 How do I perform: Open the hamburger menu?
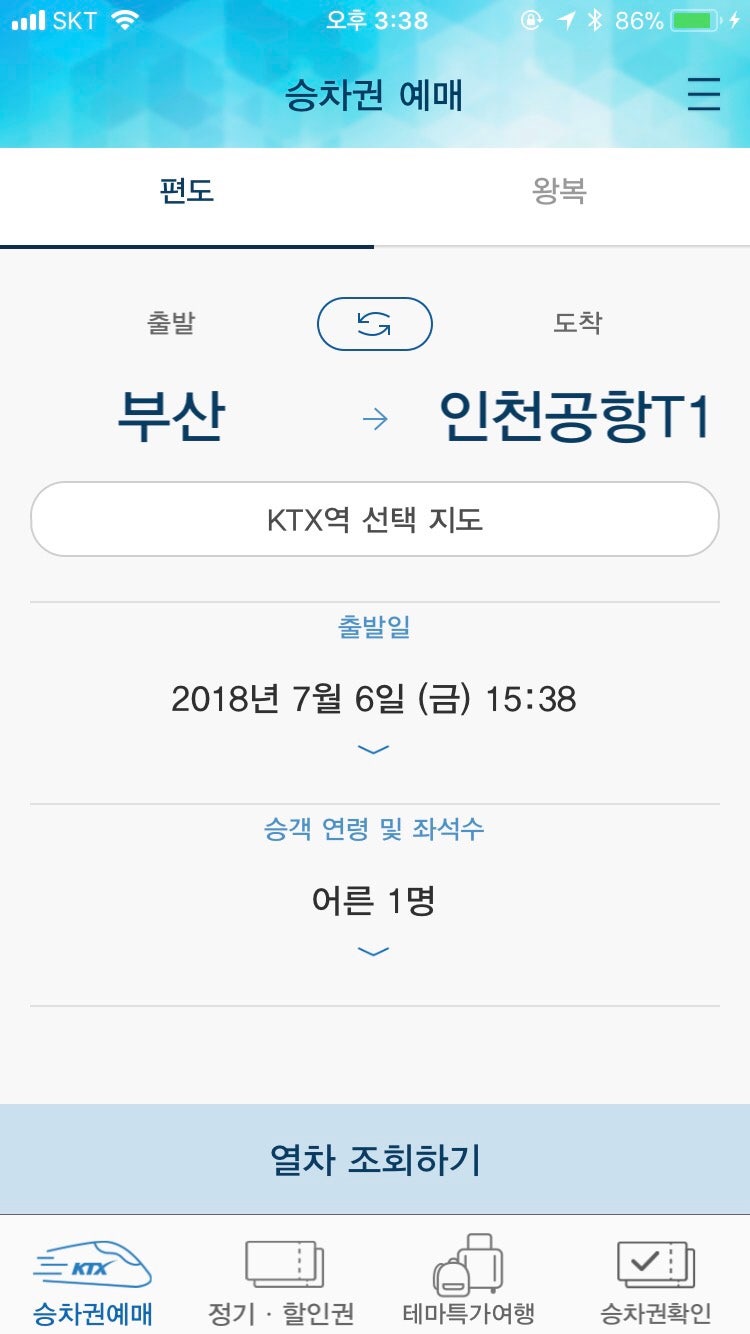704,95
